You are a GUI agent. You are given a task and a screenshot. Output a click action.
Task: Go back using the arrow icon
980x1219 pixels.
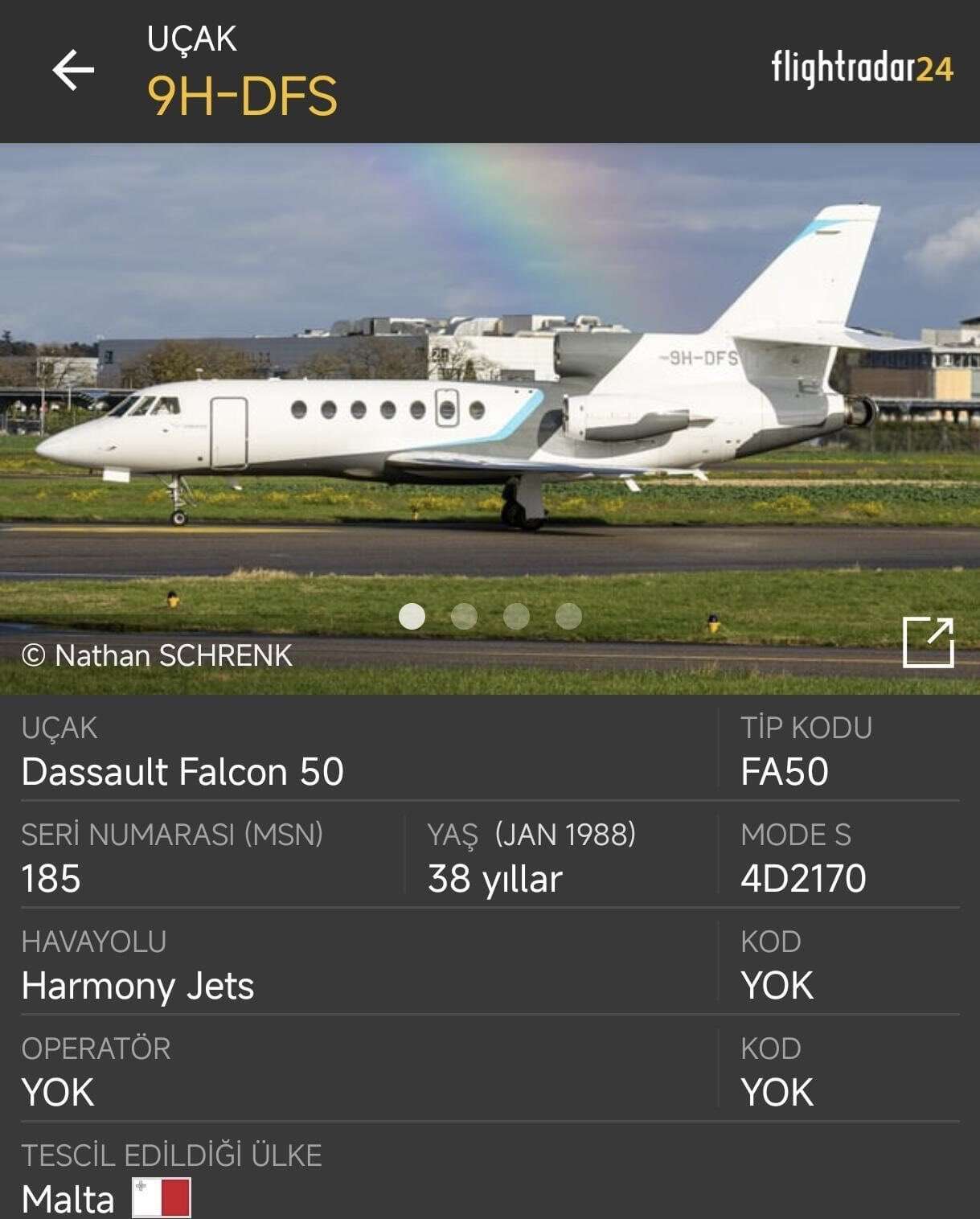73,71
